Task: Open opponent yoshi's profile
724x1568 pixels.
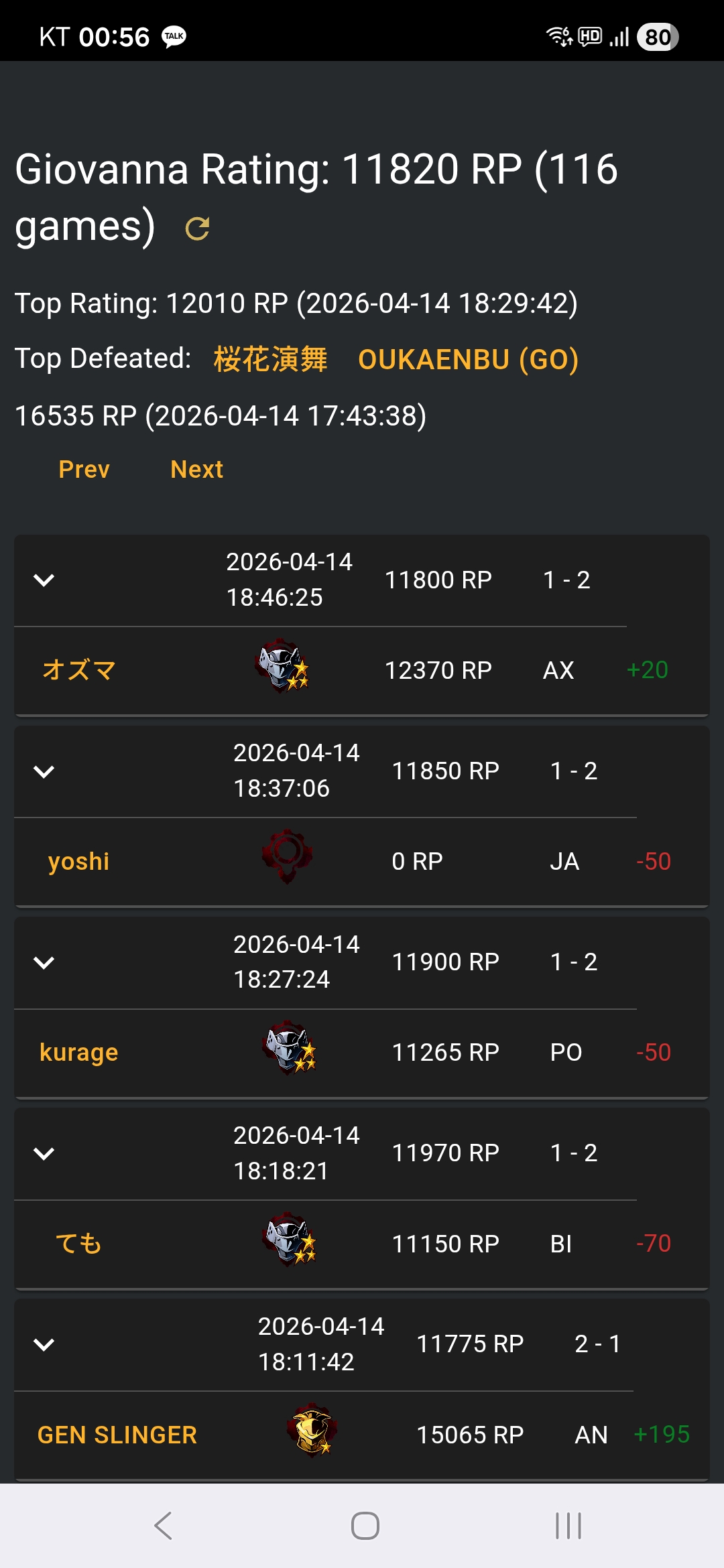Action: 78,862
